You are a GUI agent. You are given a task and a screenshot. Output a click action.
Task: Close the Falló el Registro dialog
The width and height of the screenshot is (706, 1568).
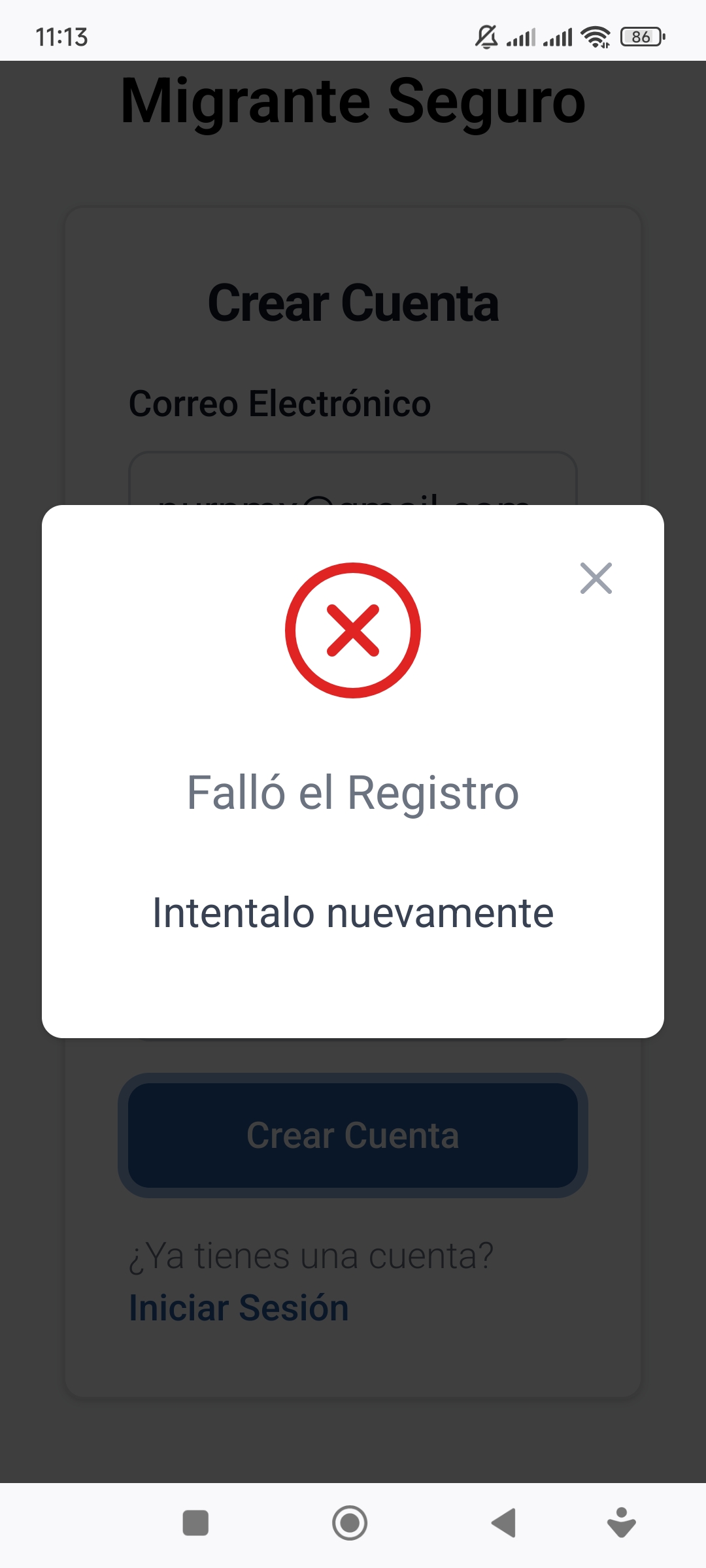(x=596, y=578)
